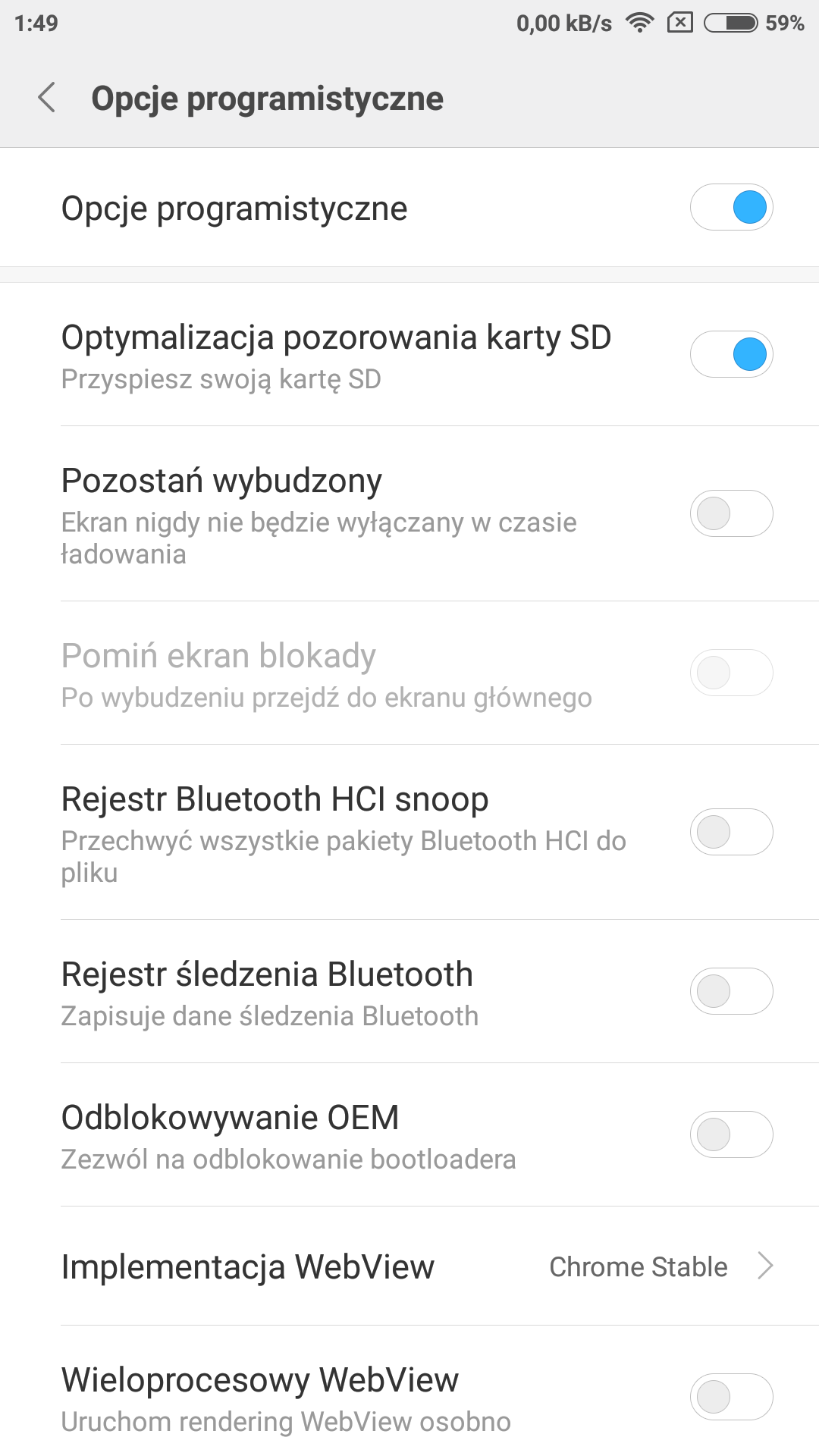Switch on Wieloprocesowy WebView

click(731, 1397)
